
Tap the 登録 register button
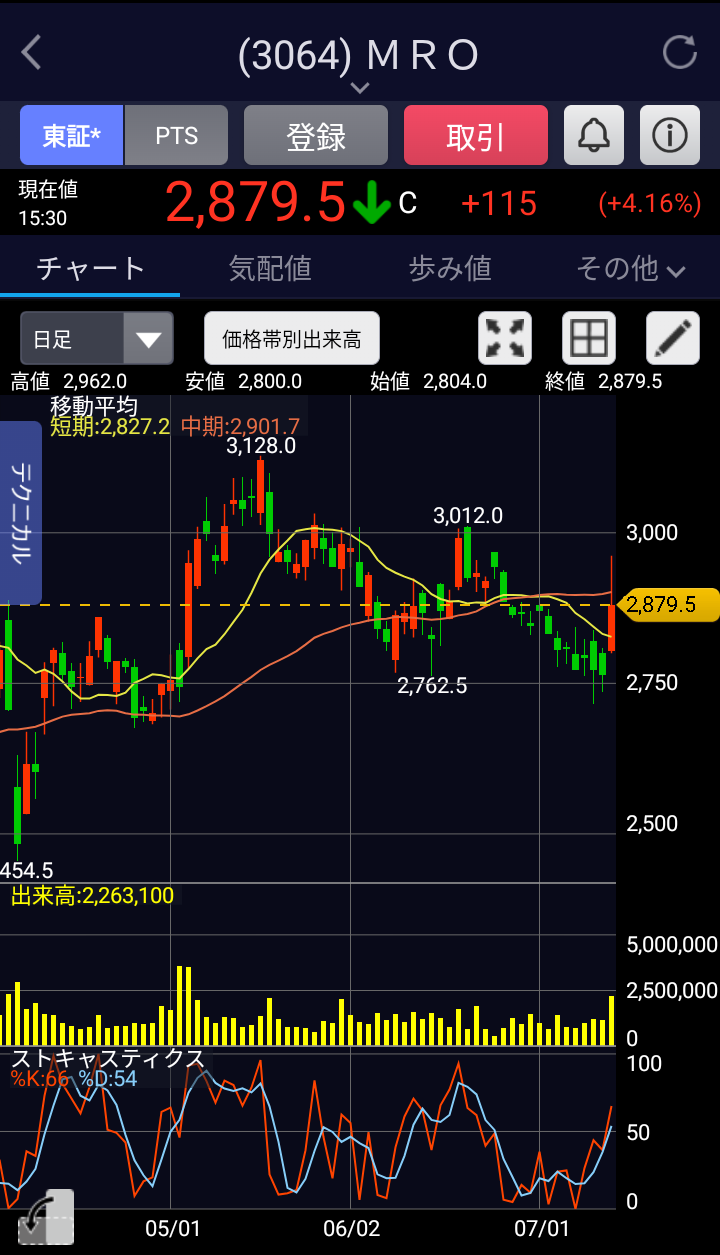[316, 136]
